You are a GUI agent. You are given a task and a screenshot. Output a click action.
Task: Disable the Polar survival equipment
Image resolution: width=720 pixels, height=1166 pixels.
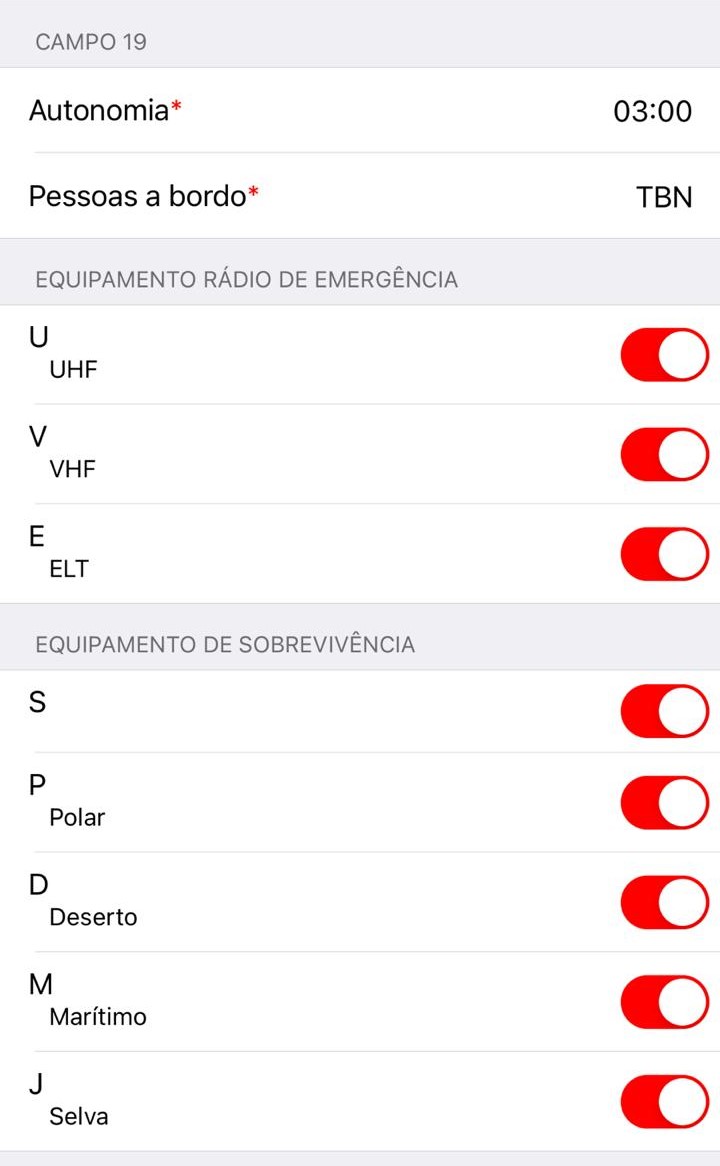click(664, 802)
